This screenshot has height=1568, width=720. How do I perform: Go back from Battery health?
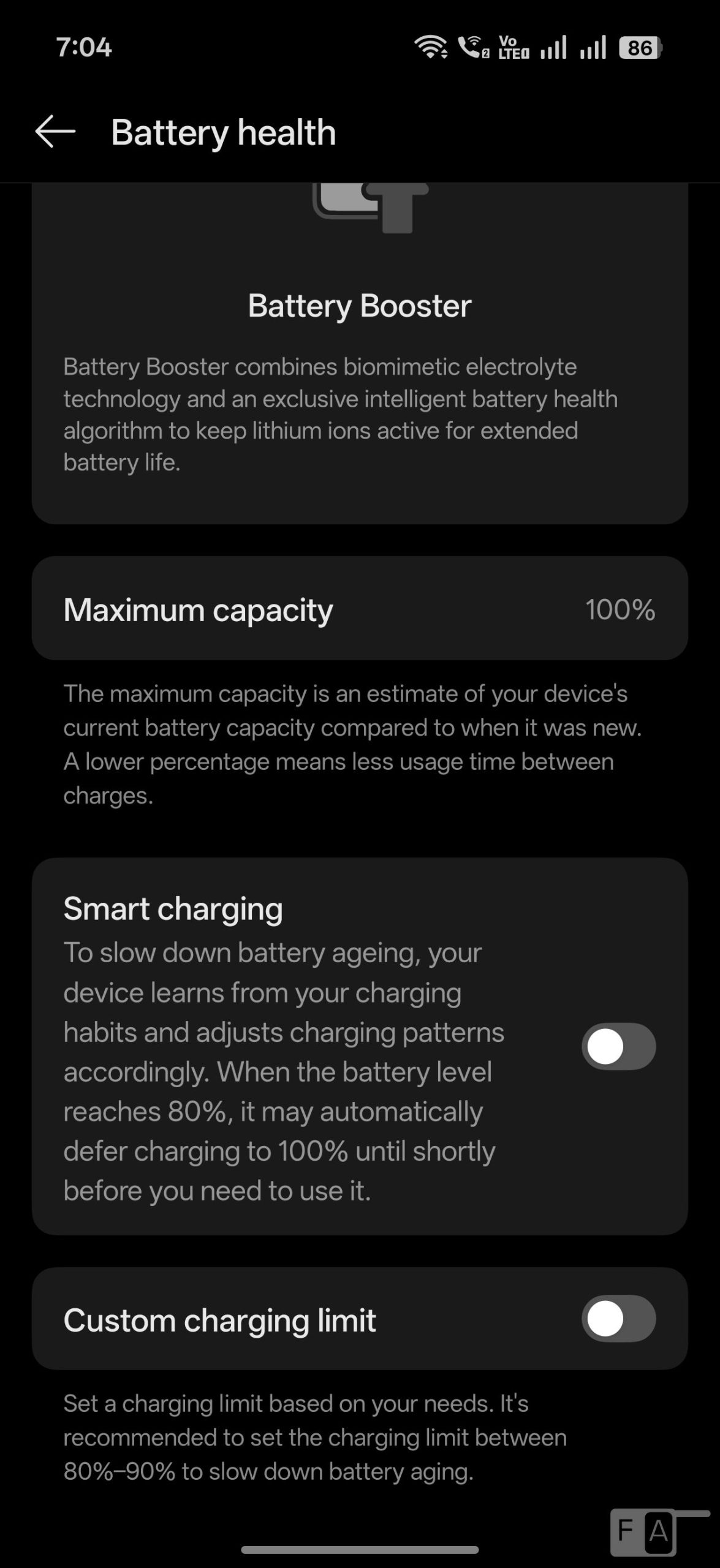55,132
